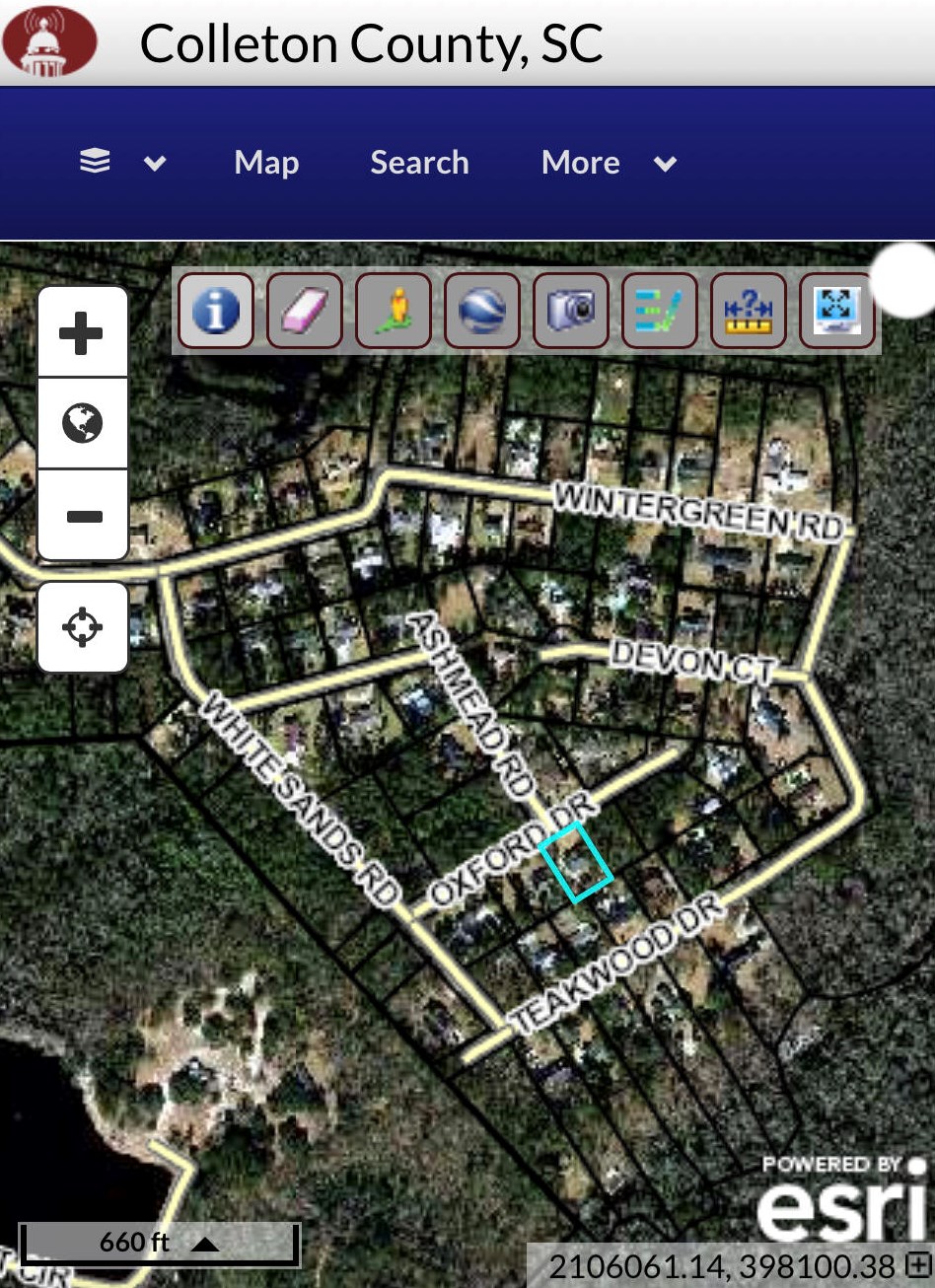The image size is (935, 1288).
Task: Select the identify info tool
Action: click(216, 312)
